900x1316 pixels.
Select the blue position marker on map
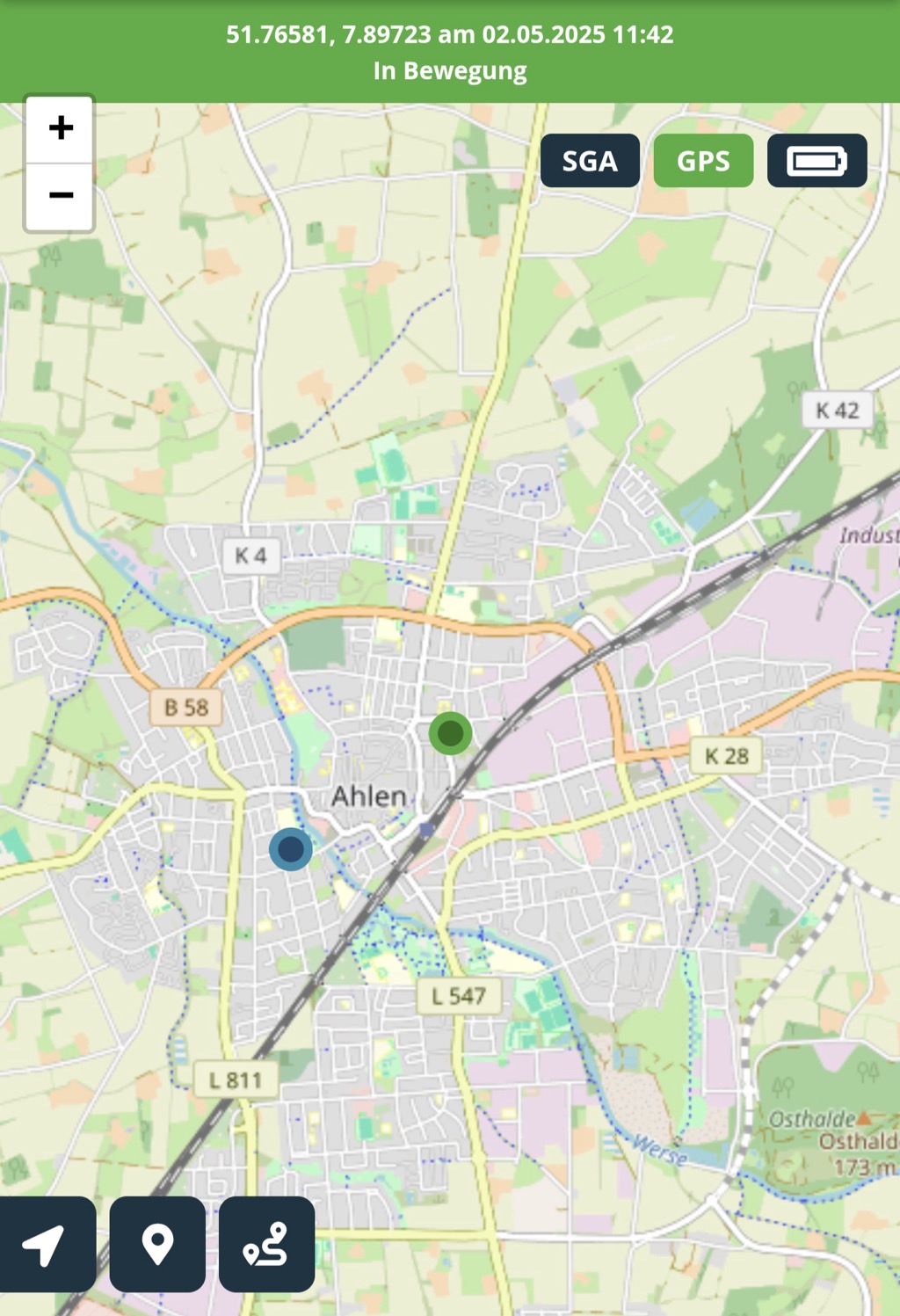point(290,849)
